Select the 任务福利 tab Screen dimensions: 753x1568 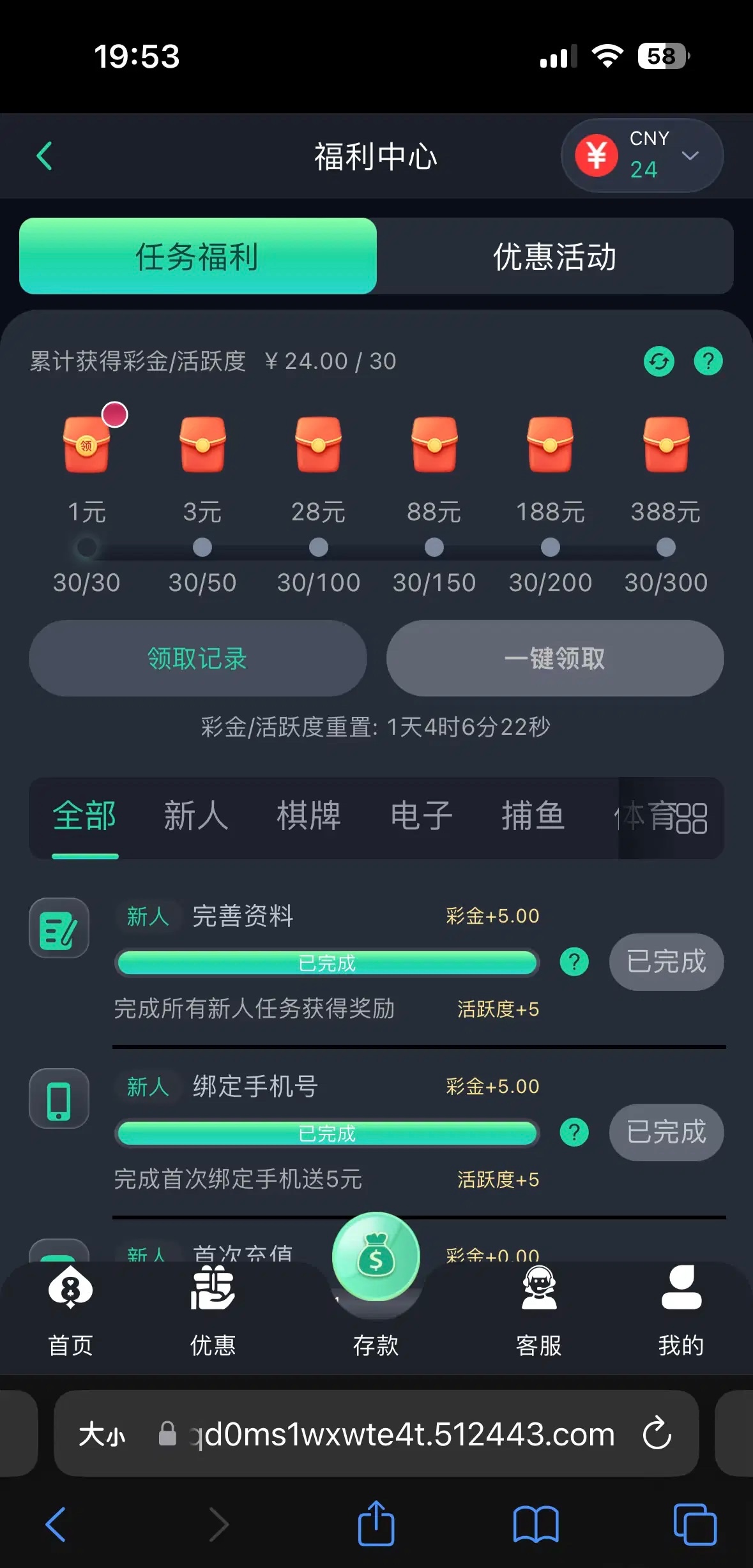click(x=197, y=257)
